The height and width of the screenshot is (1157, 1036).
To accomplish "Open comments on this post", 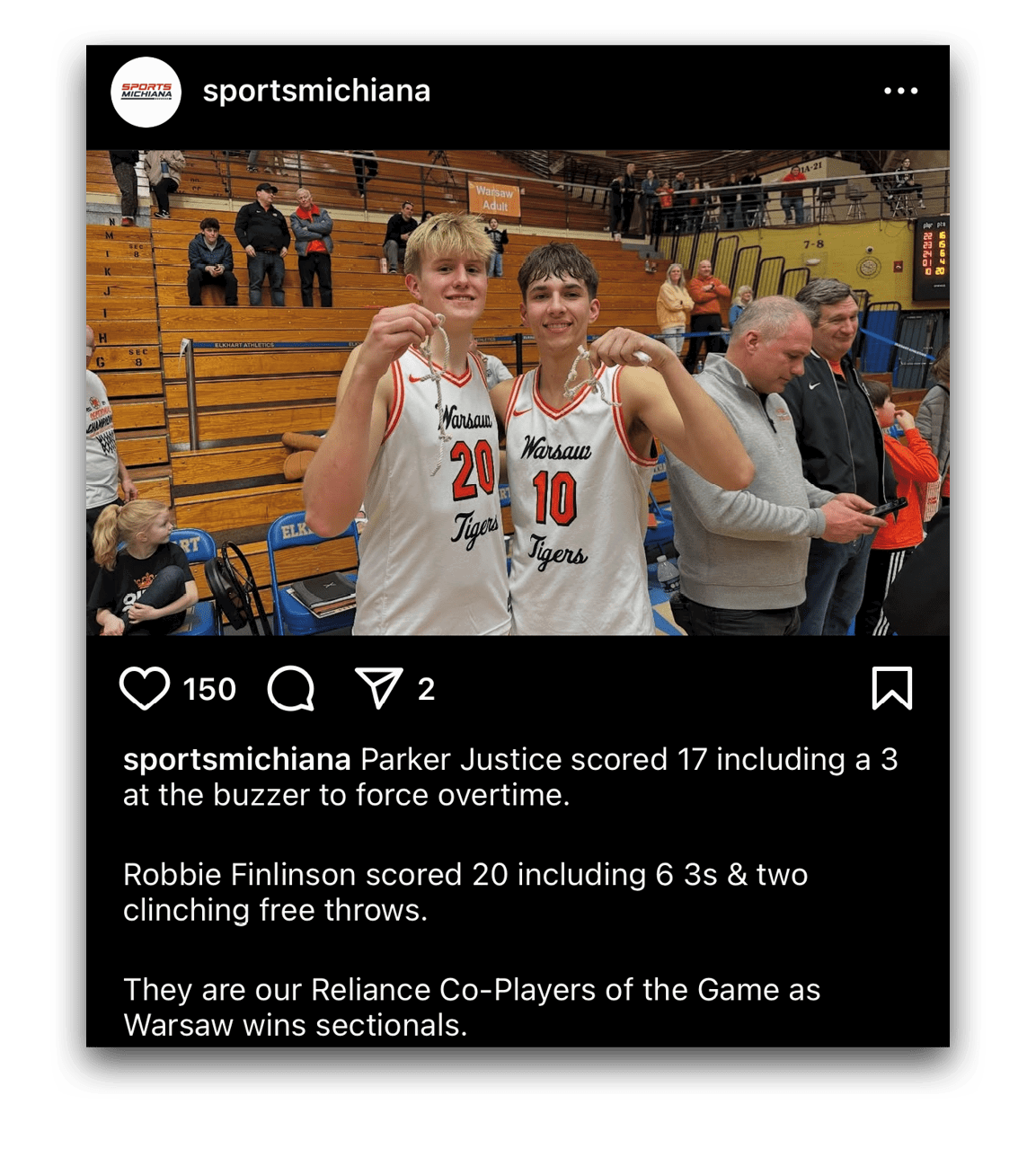I will click(x=291, y=689).
